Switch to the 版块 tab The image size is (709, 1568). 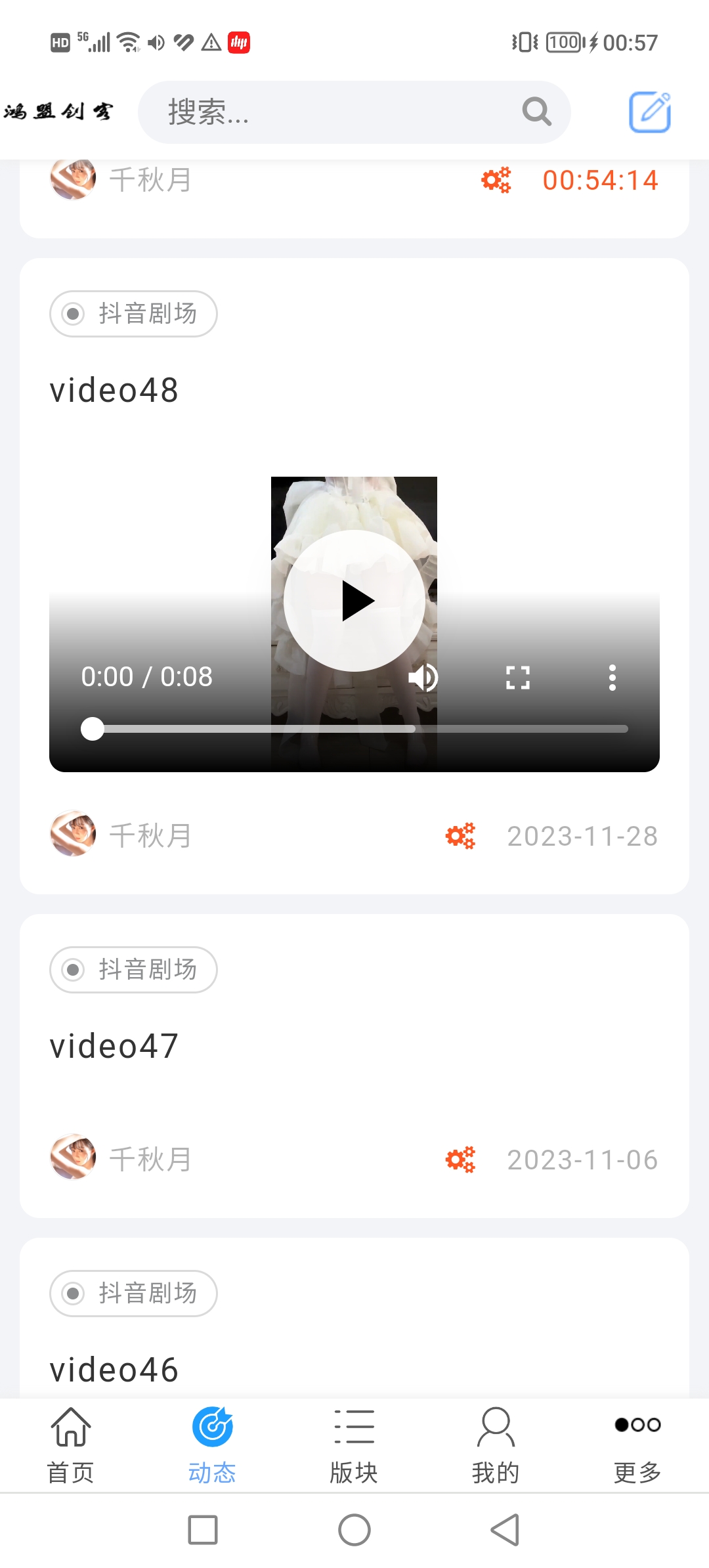tap(354, 1445)
